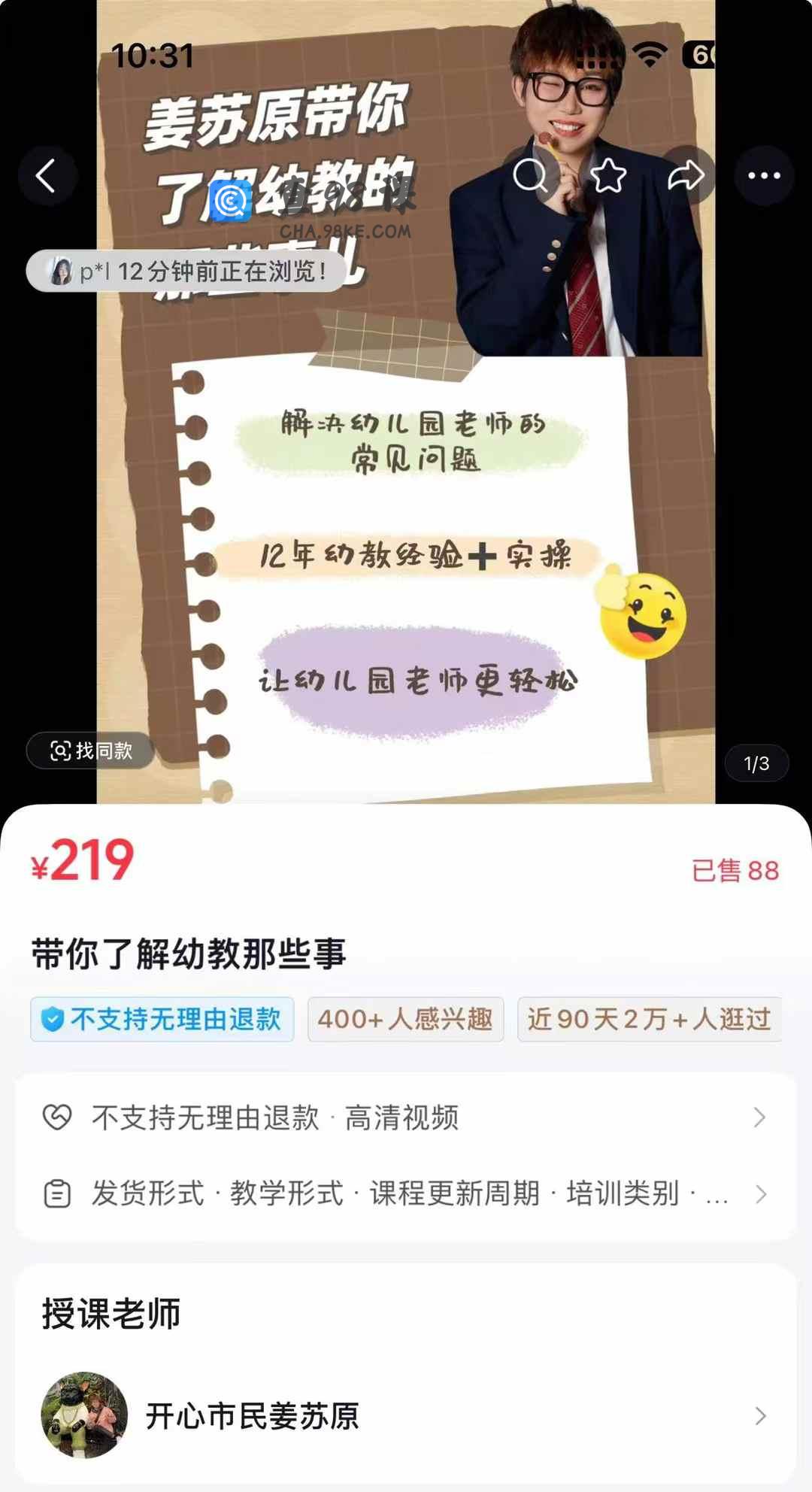Expand the 发货形式 · 教学形式 details row
This screenshot has width=812, height=1492.
pos(405,1193)
